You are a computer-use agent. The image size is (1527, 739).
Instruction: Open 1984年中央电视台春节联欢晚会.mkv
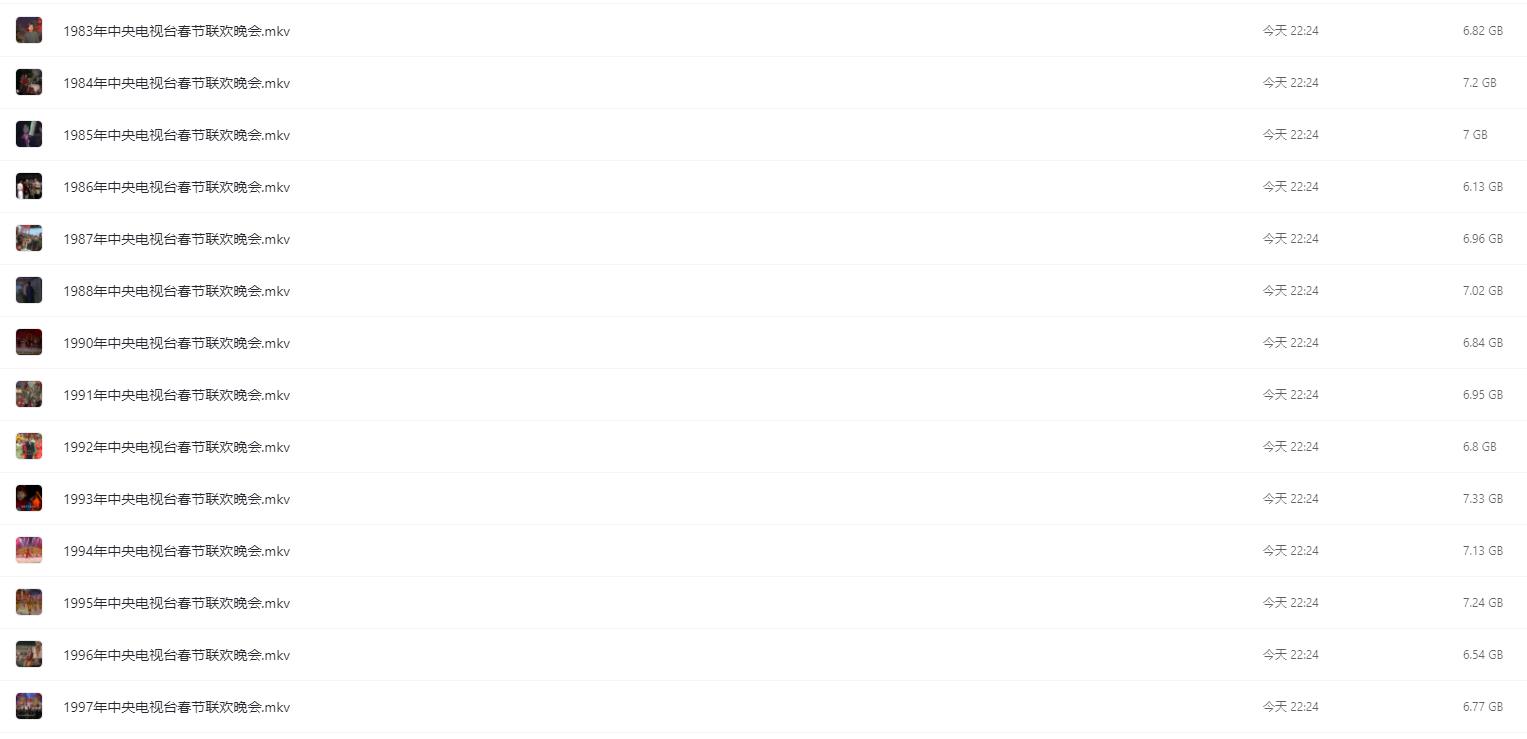coord(176,83)
